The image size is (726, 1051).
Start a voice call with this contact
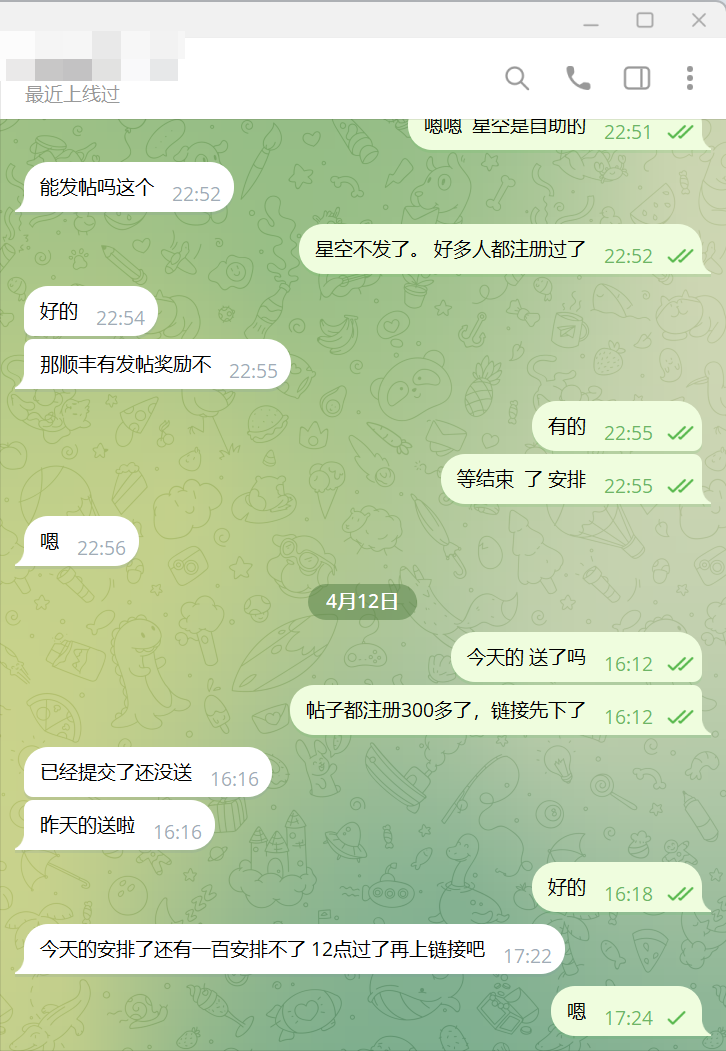point(577,78)
